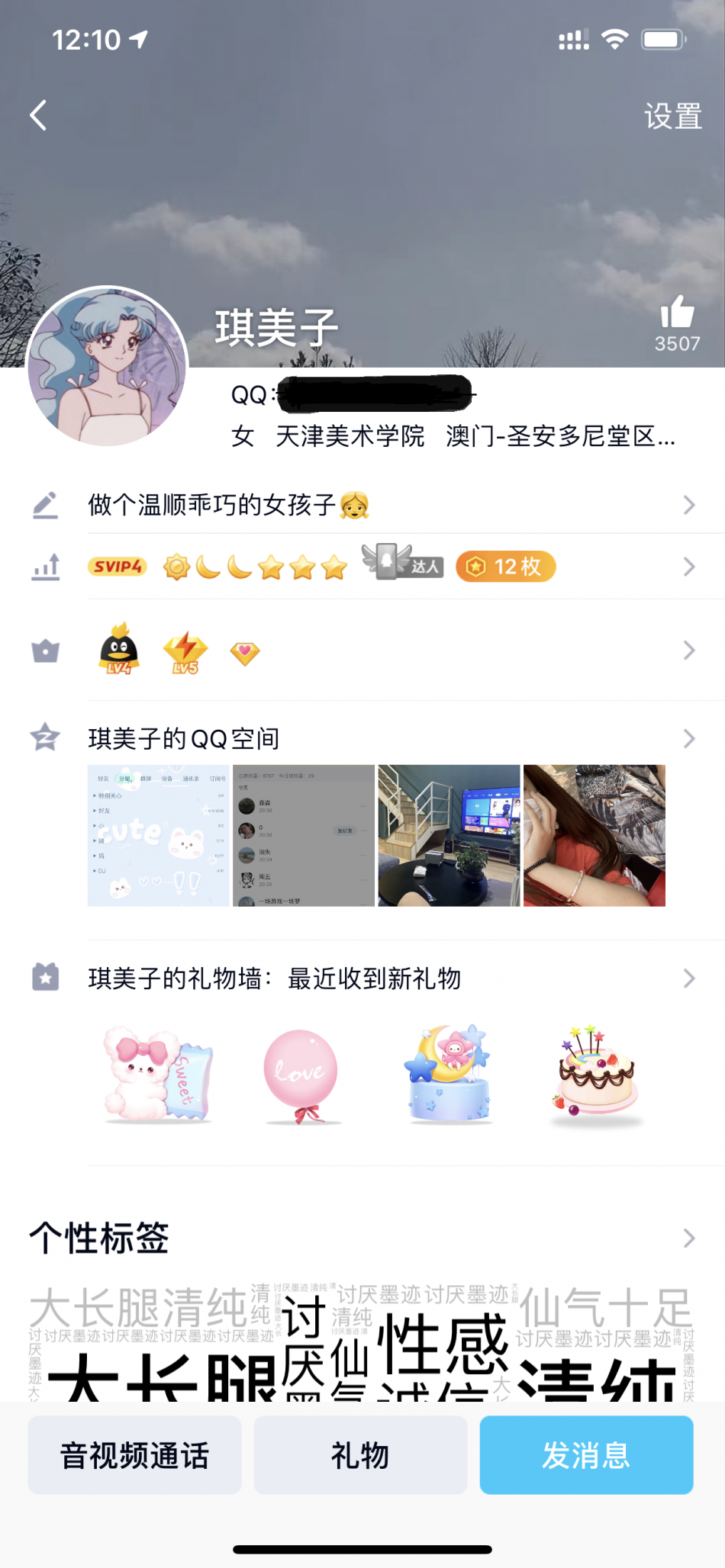Screen dimensions: 725x1568
Task: Open the signature row 做个温顺乖巧的女孩子
Action: coord(382,505)
